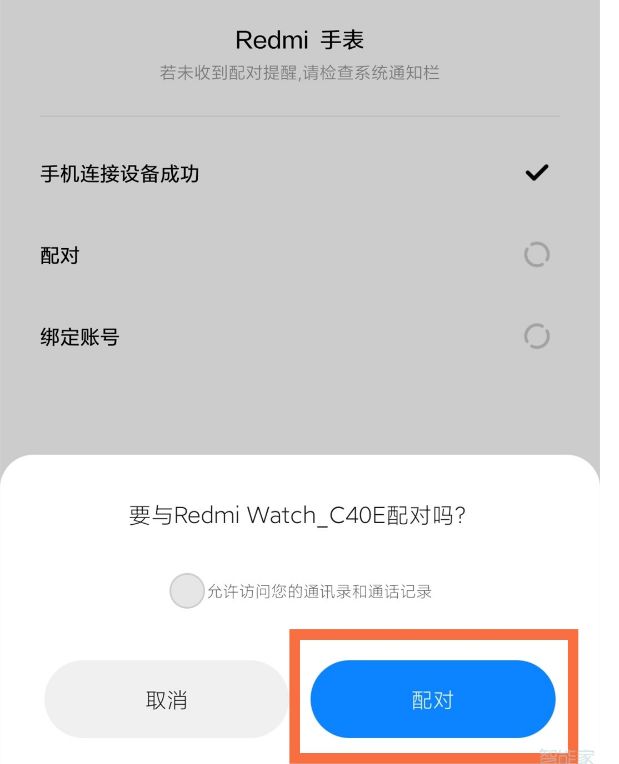Check 允许访问您的通讯录和通话记录 option

click(187, 591)
